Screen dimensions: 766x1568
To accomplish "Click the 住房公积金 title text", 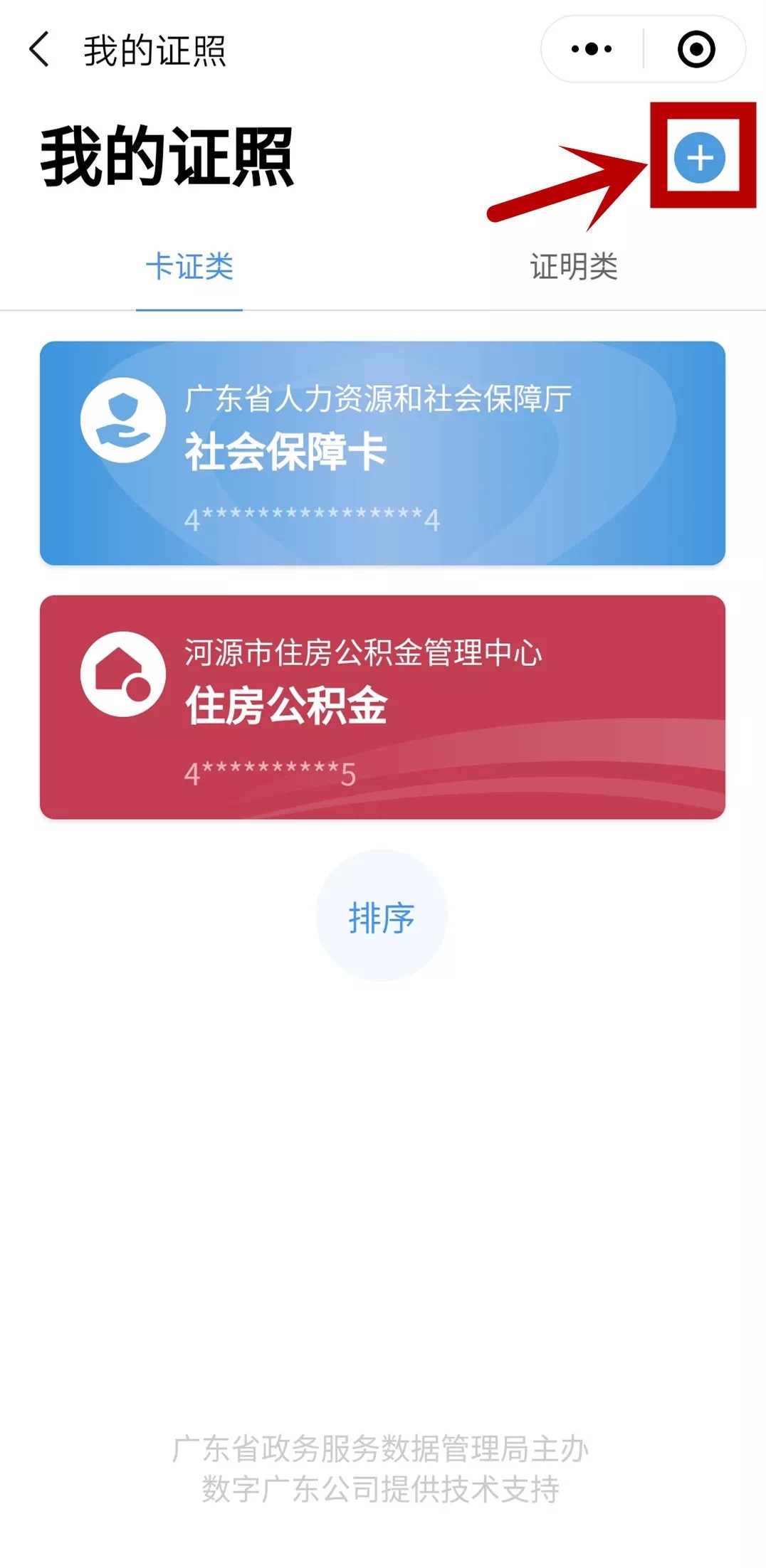I will [285, 706].
